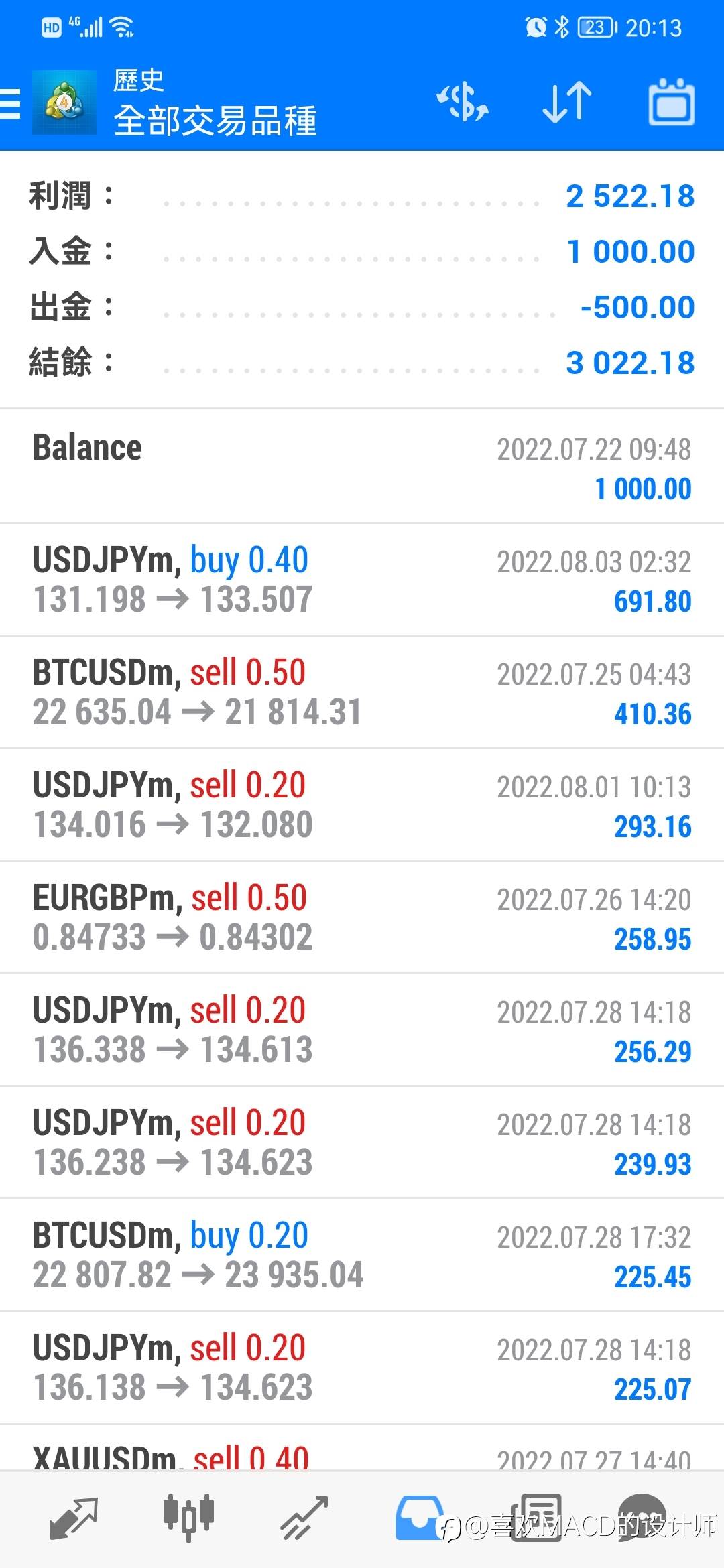
Task: Change the history sort order
Action: 566,103
